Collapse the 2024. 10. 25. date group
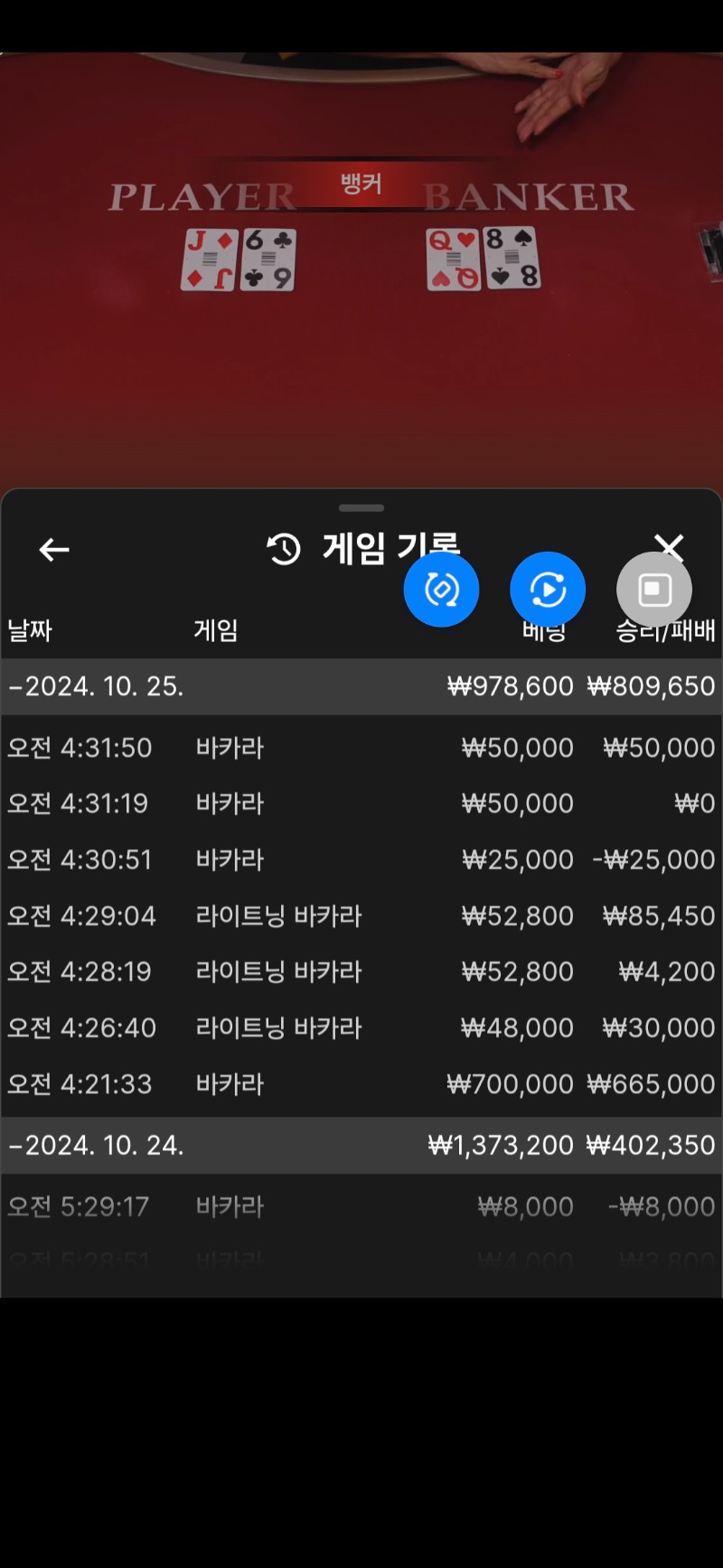The image size is (723, 1568). [x=95, y=686]
